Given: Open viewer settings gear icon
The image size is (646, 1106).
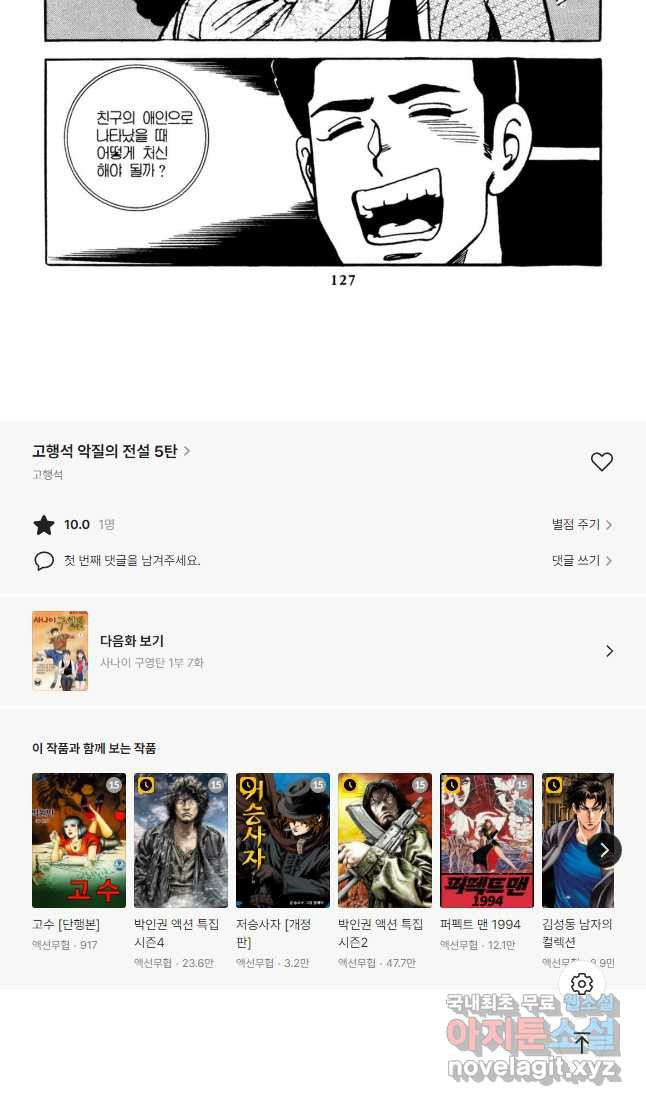Looking at the screenshot, I should point(582,984).
